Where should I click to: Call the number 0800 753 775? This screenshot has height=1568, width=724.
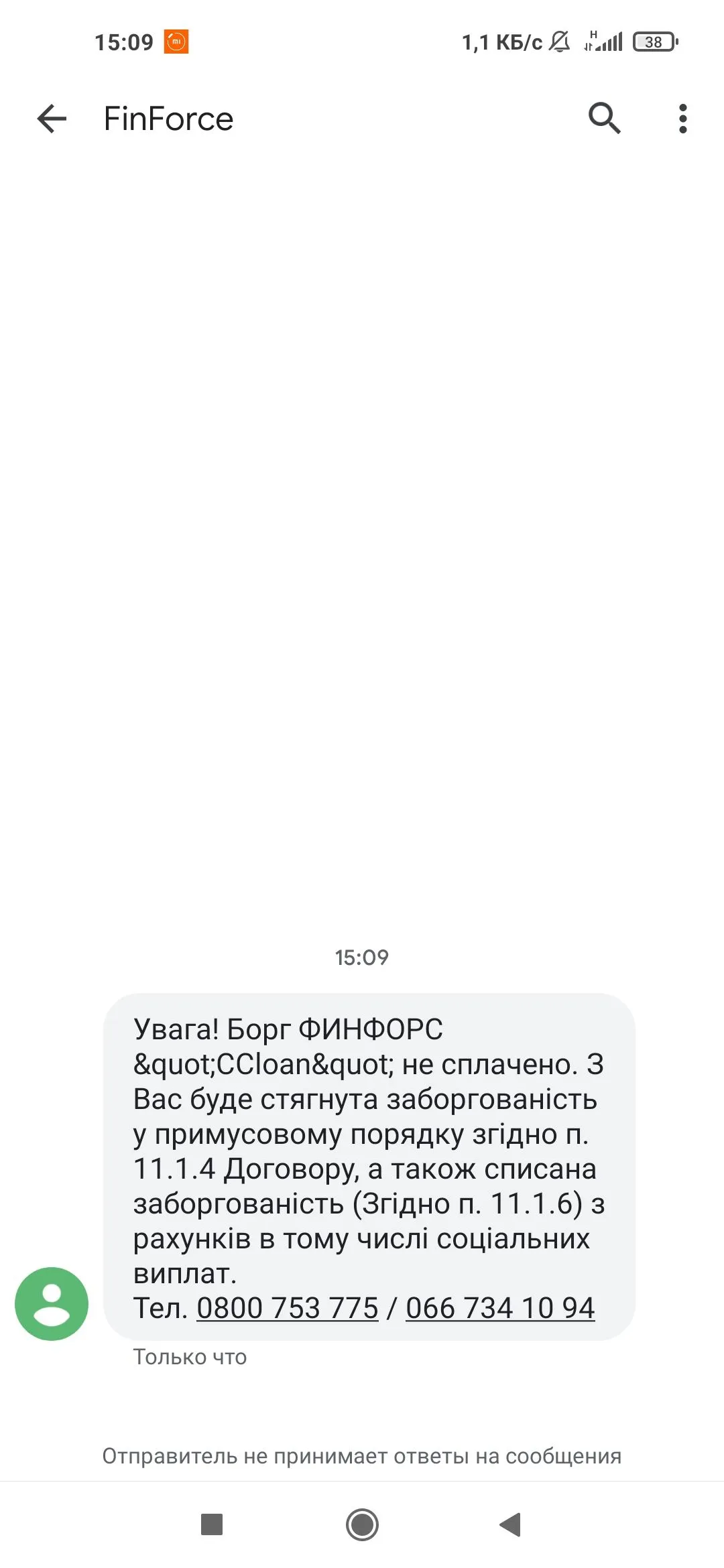[x=287, y=1307]
